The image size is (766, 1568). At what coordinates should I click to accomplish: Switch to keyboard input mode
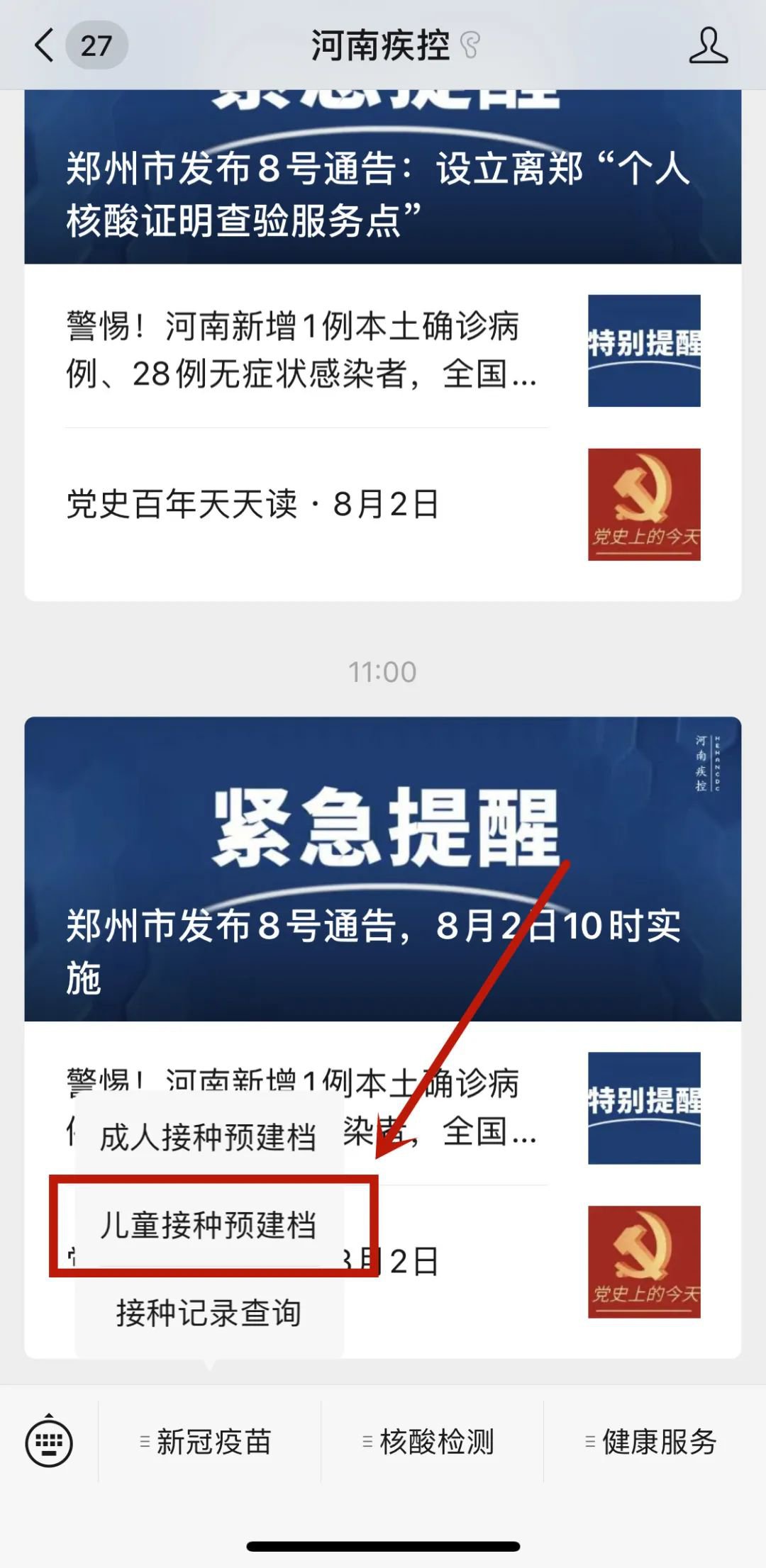[x=49, y=1442]
